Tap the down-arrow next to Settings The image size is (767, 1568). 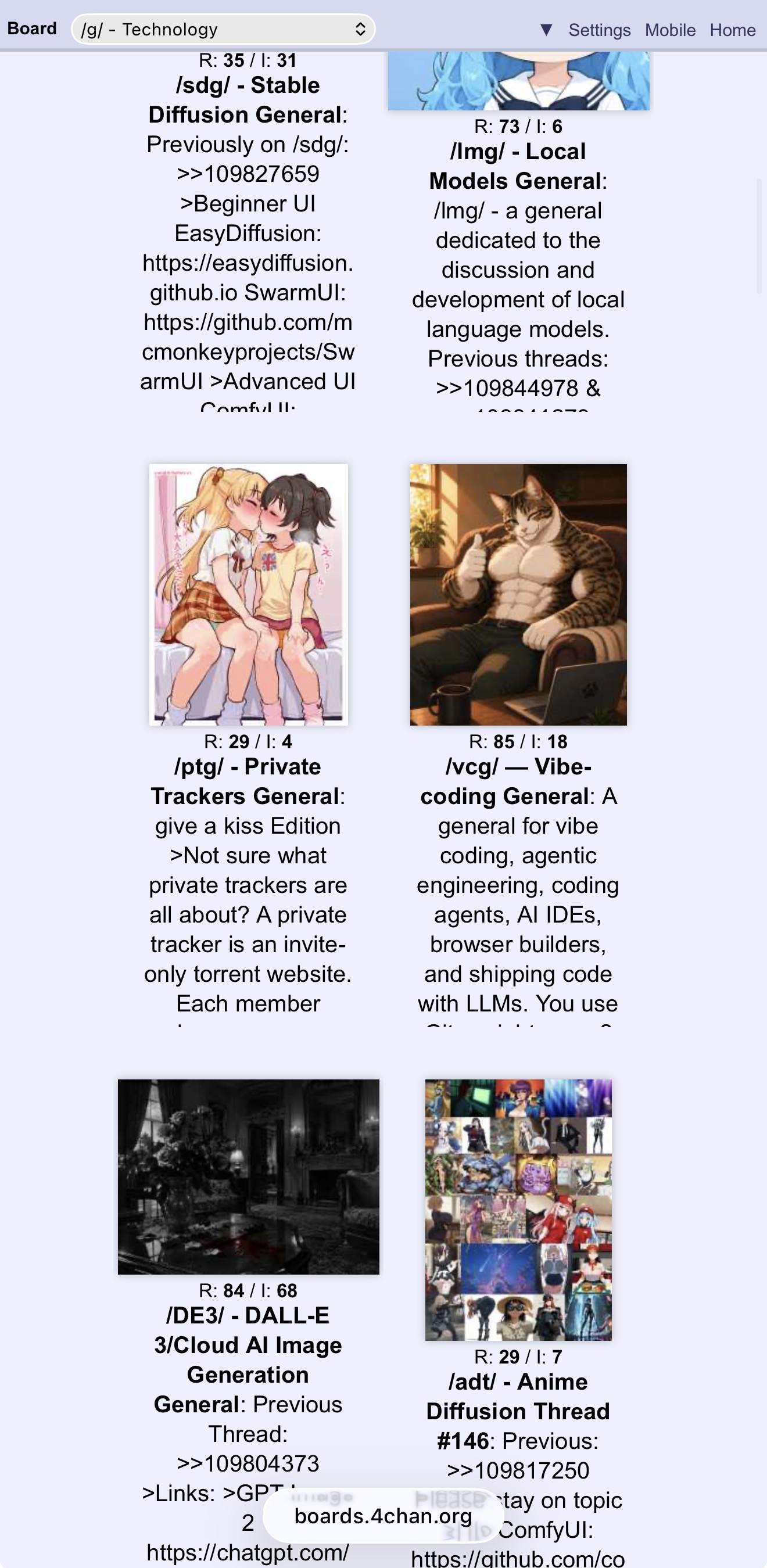[546, 30]
